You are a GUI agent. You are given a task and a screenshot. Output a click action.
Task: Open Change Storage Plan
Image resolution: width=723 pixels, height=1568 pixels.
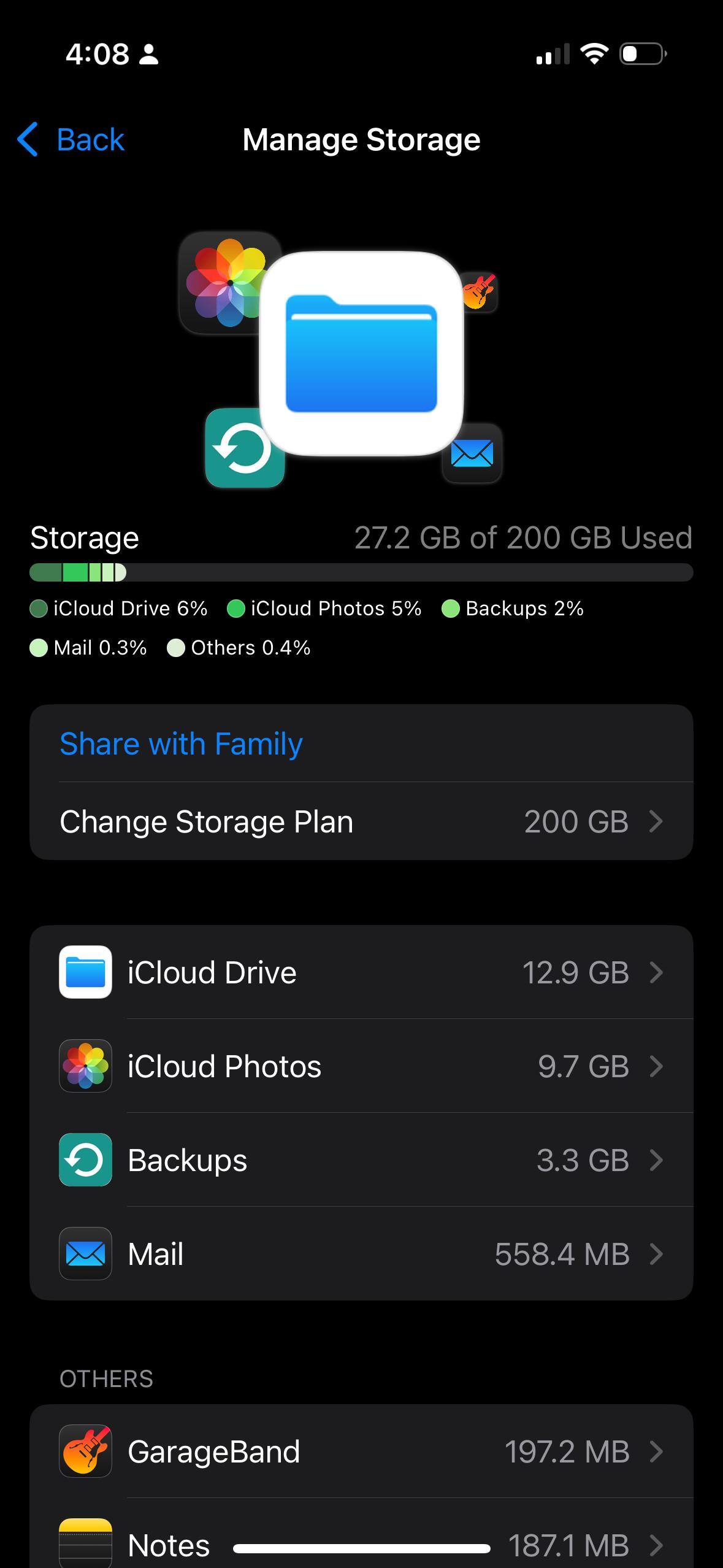pos(361,821)
